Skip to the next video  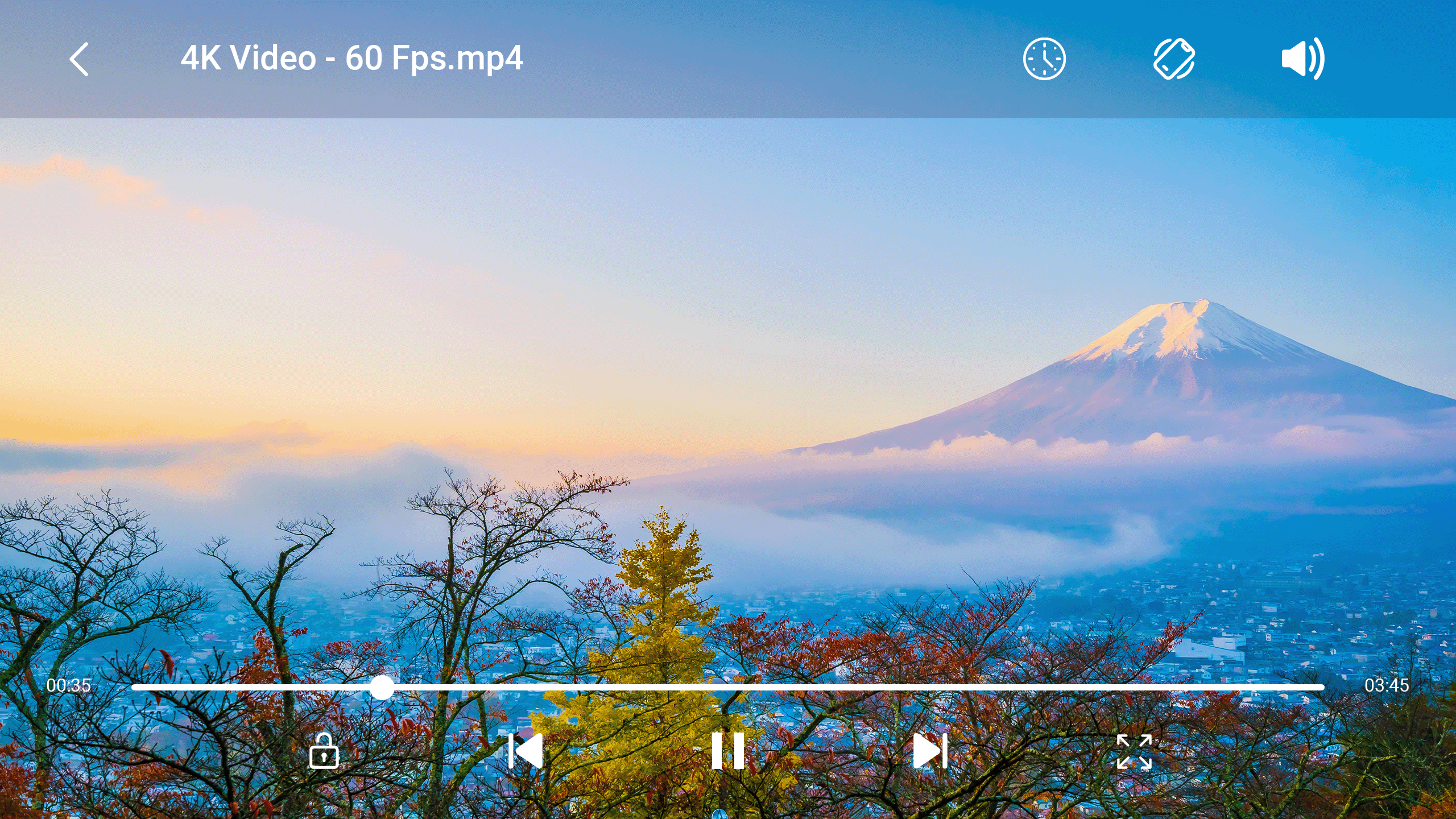point(930,751)
